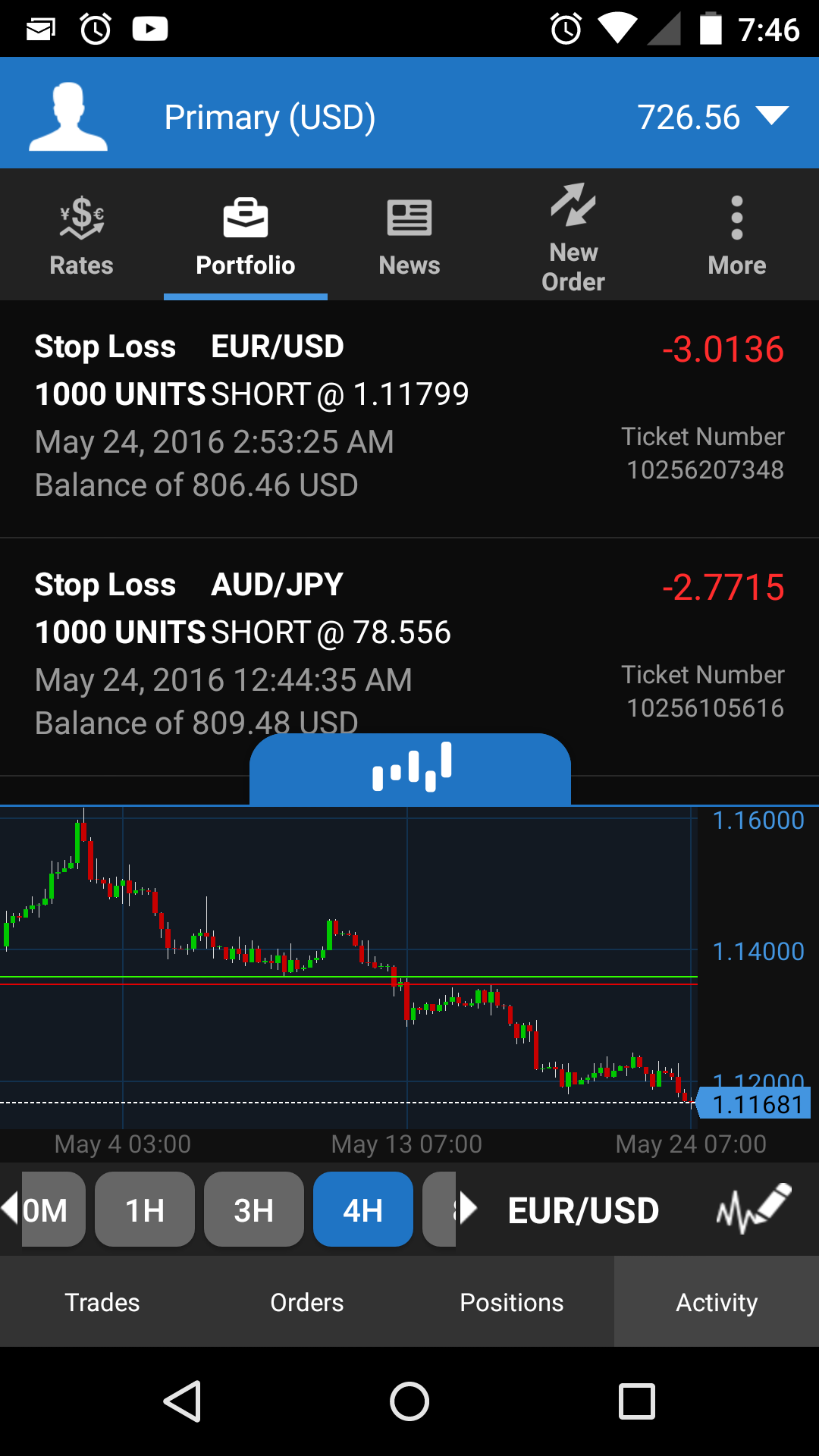819x1456 pixels.
Task: Switch to the Positions tab
Action: [x=512, y=1302]
